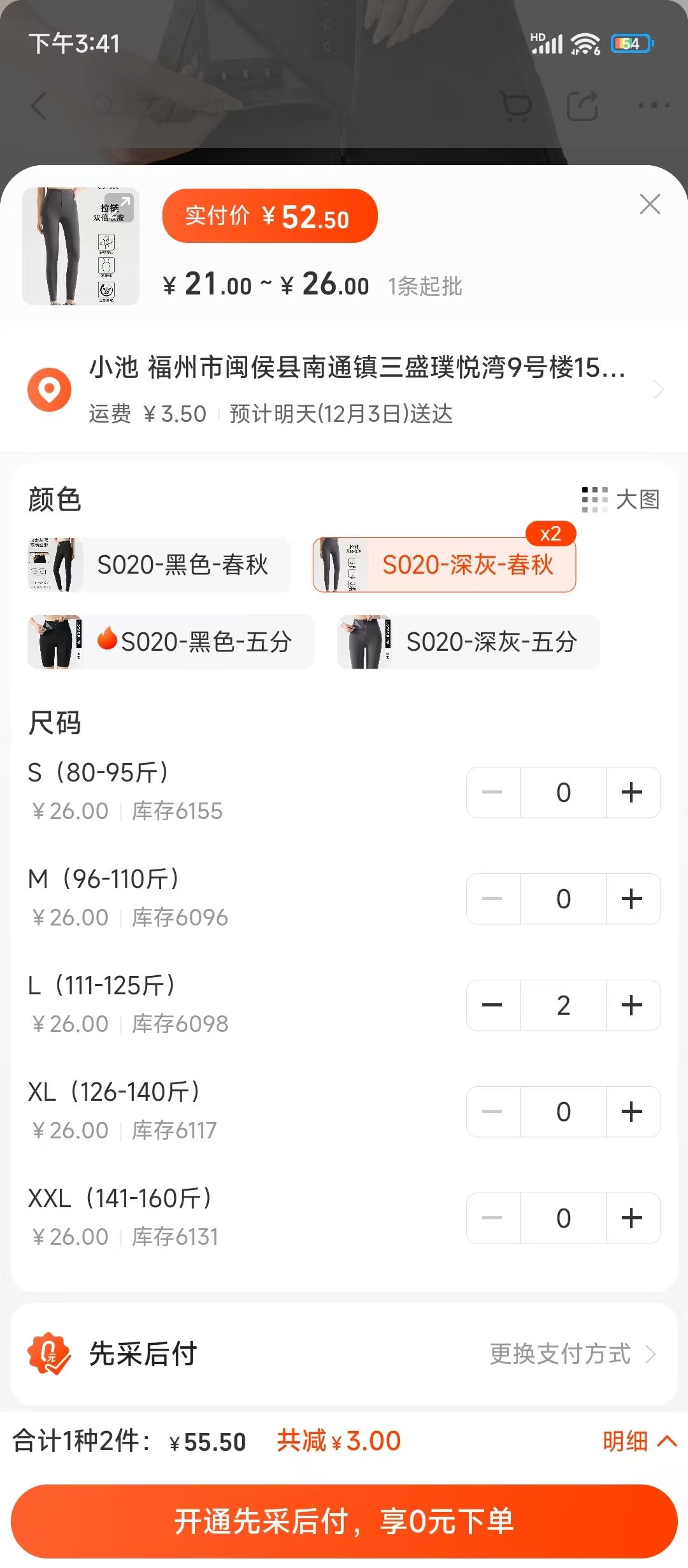
Task: Decrease quantity for size L
Action: click(x=492, y=1005)
